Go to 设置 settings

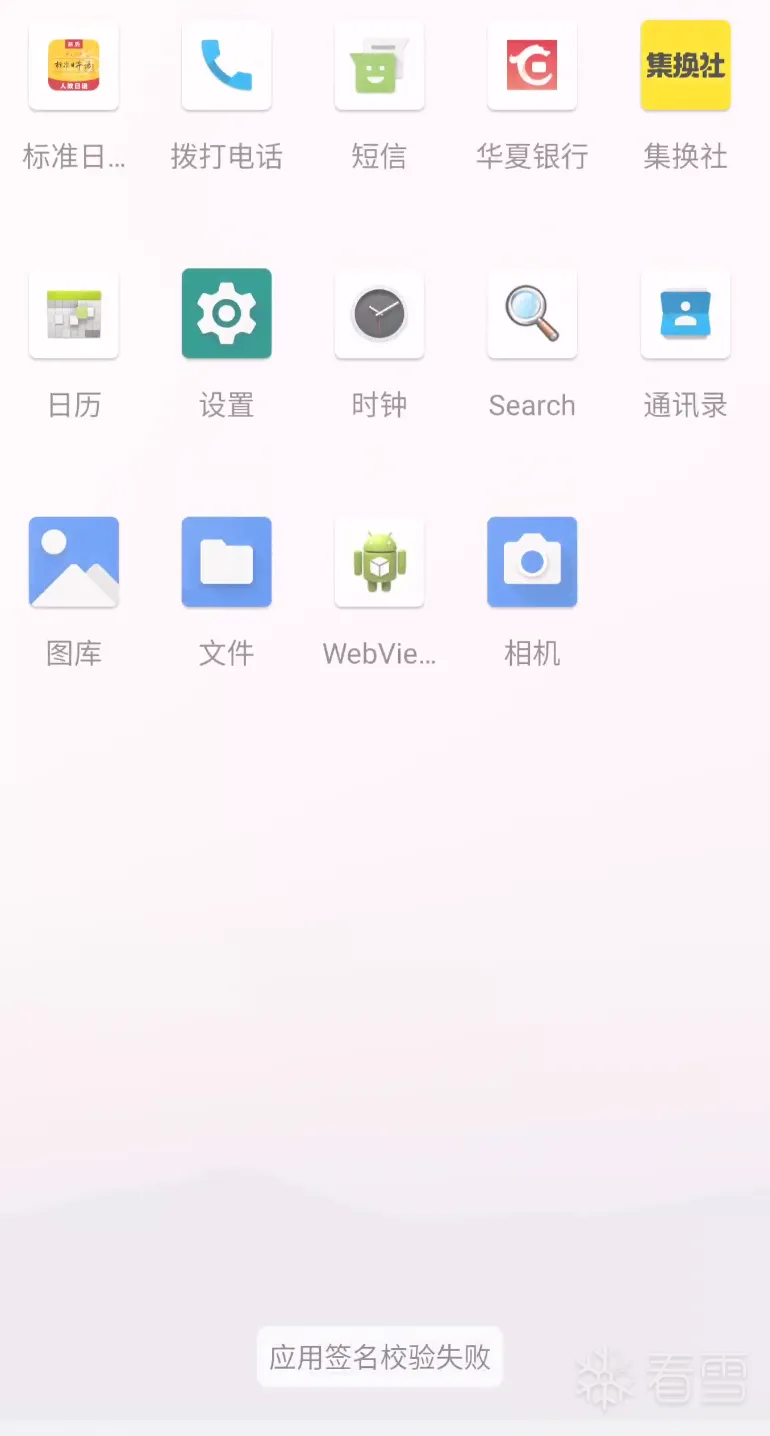click(227, 314)
